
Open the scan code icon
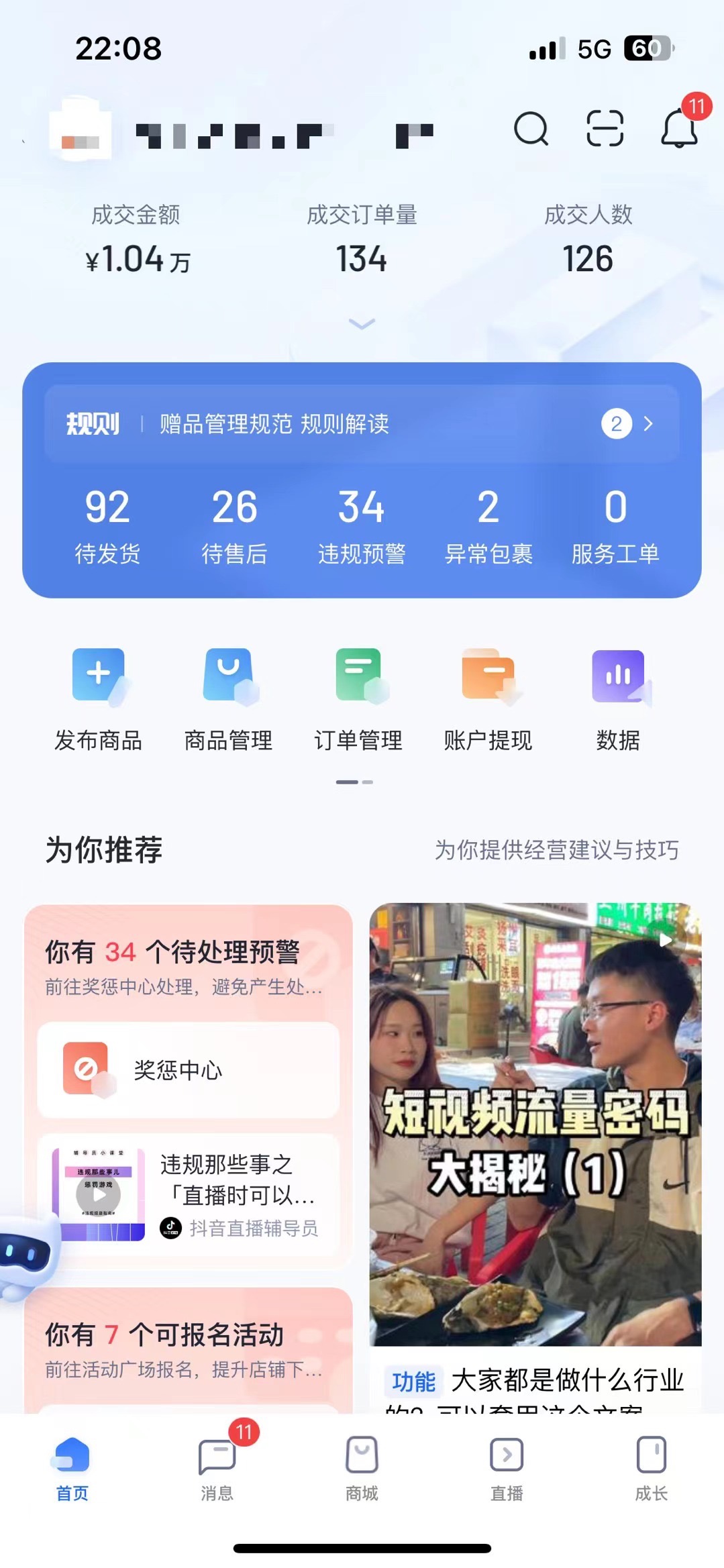[x=605, y=129]
